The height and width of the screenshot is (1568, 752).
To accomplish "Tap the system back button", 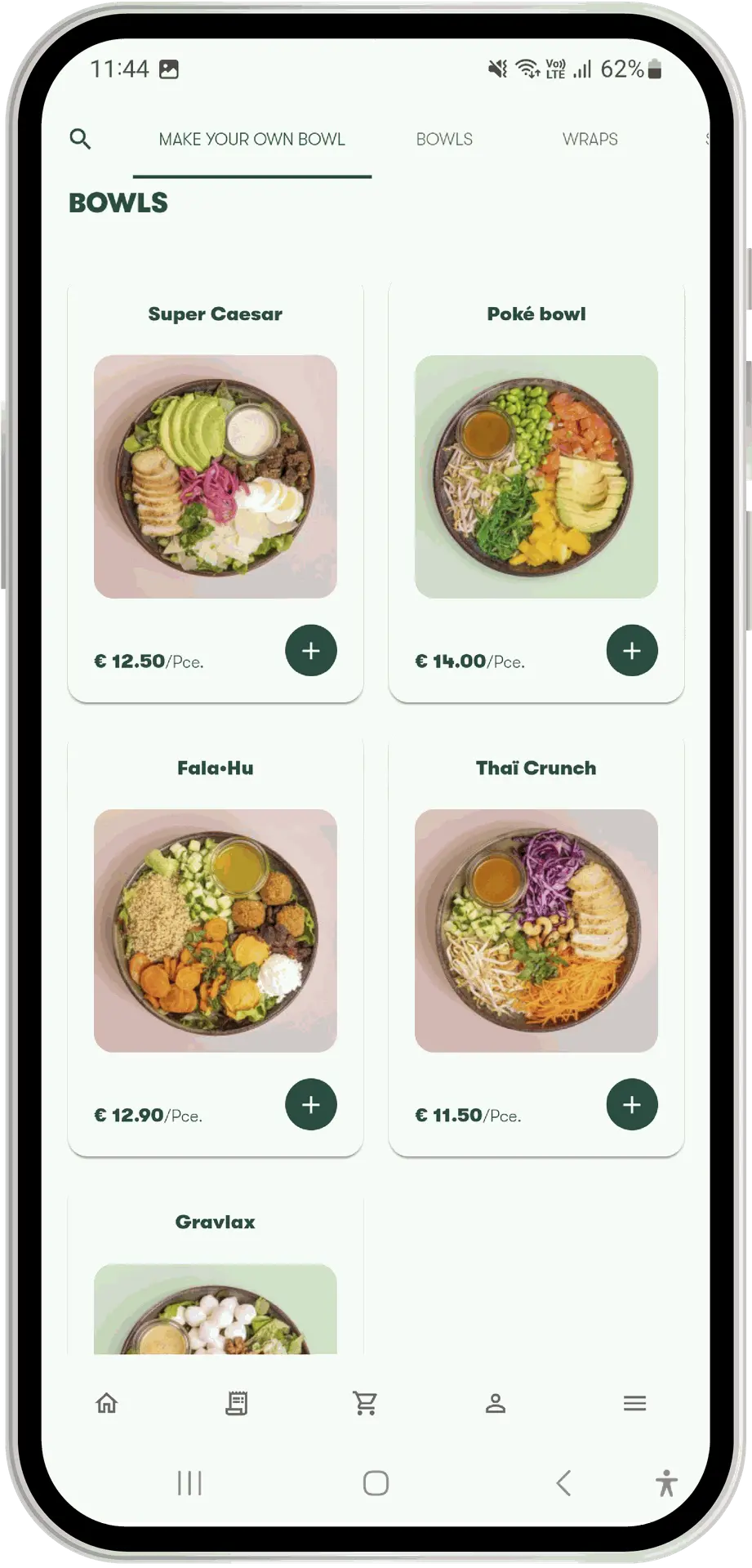I will click(x=563, y=1483).
